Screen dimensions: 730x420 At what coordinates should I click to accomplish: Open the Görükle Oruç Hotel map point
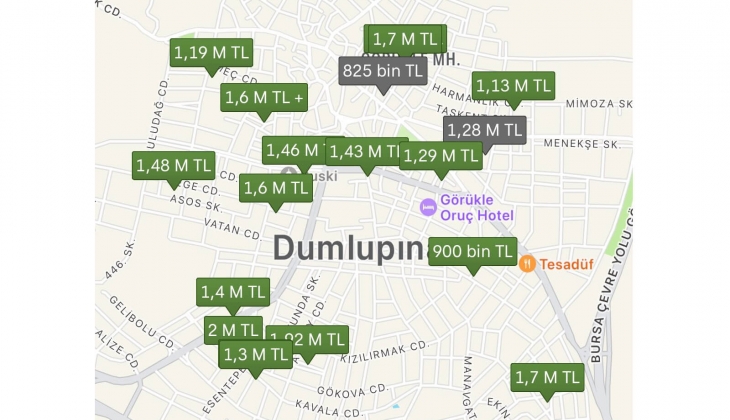click(428, 207)
